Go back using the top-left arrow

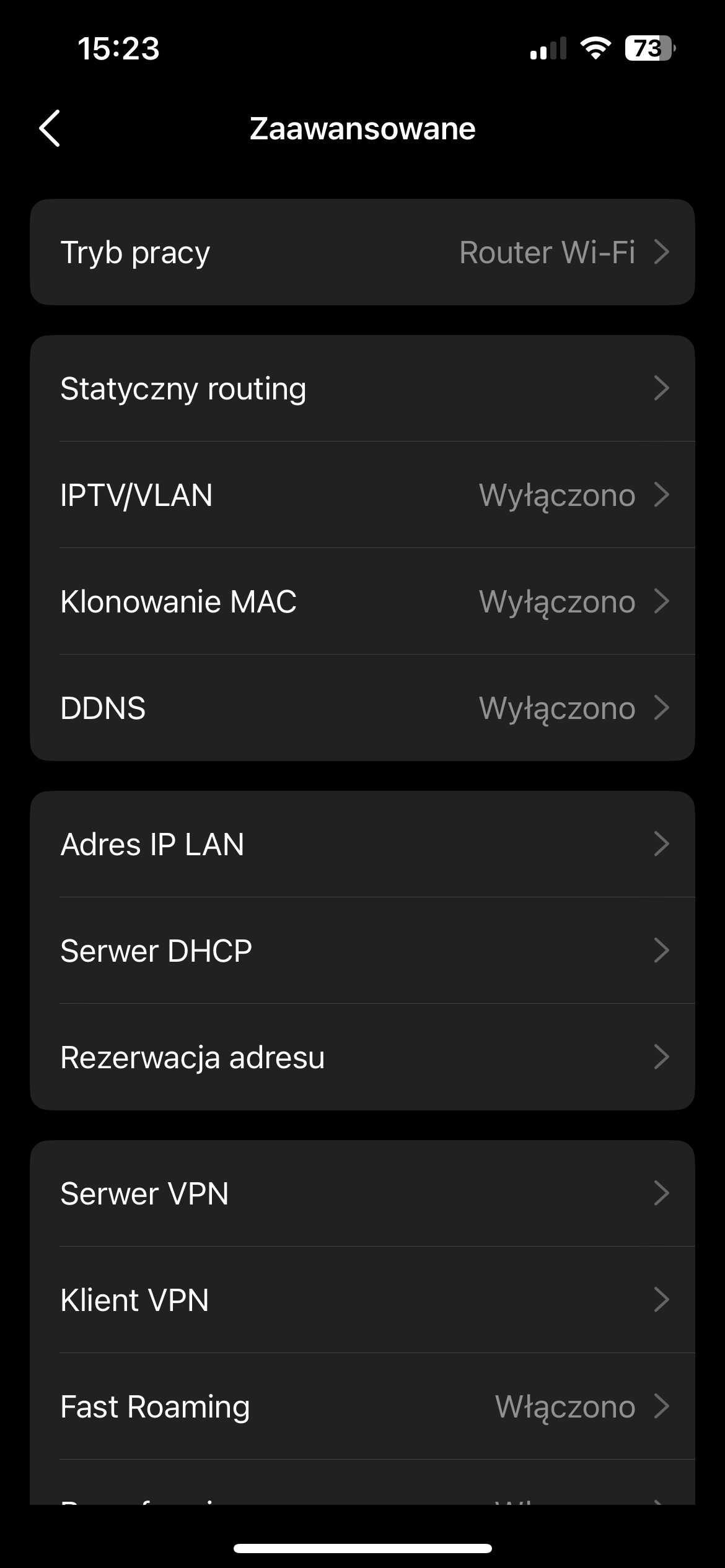pos(50,128)
